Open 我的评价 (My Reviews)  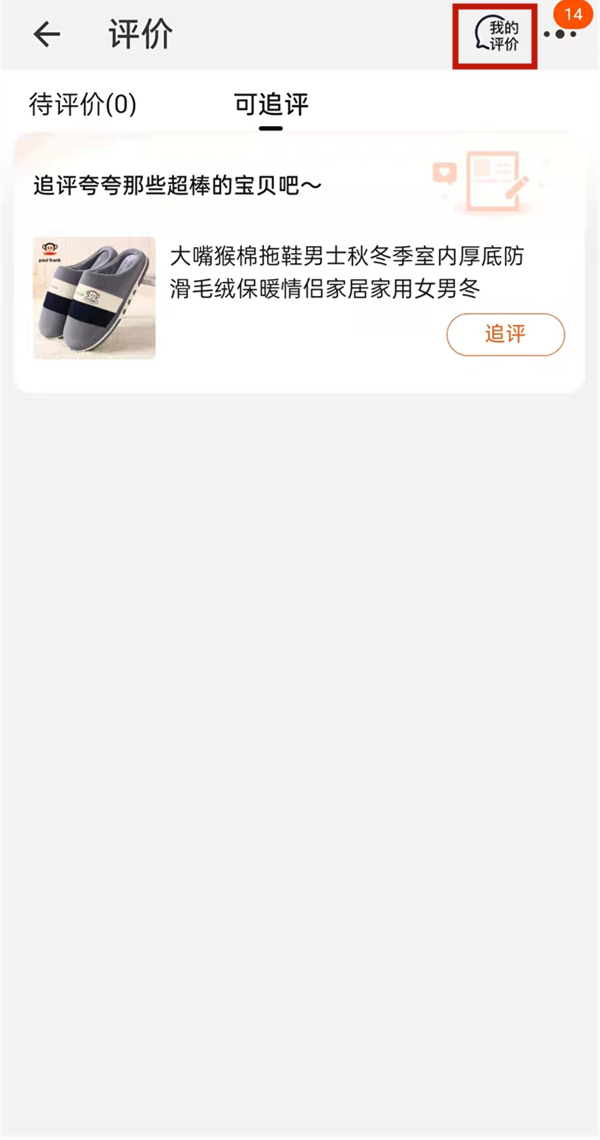pyautogui.click(x=496, y=35)
